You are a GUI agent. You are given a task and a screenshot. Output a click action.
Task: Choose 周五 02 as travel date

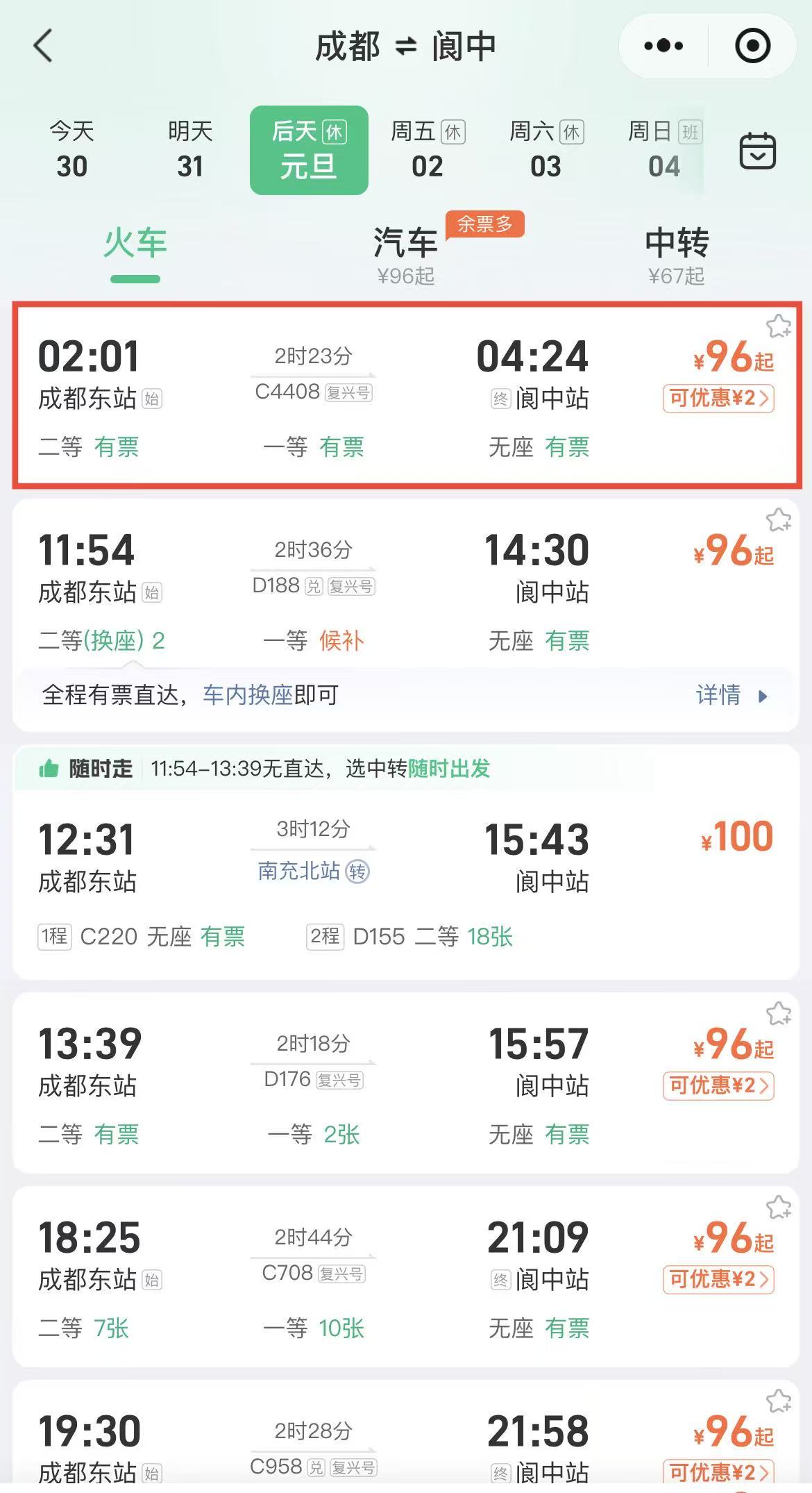(x=428, y=150)
